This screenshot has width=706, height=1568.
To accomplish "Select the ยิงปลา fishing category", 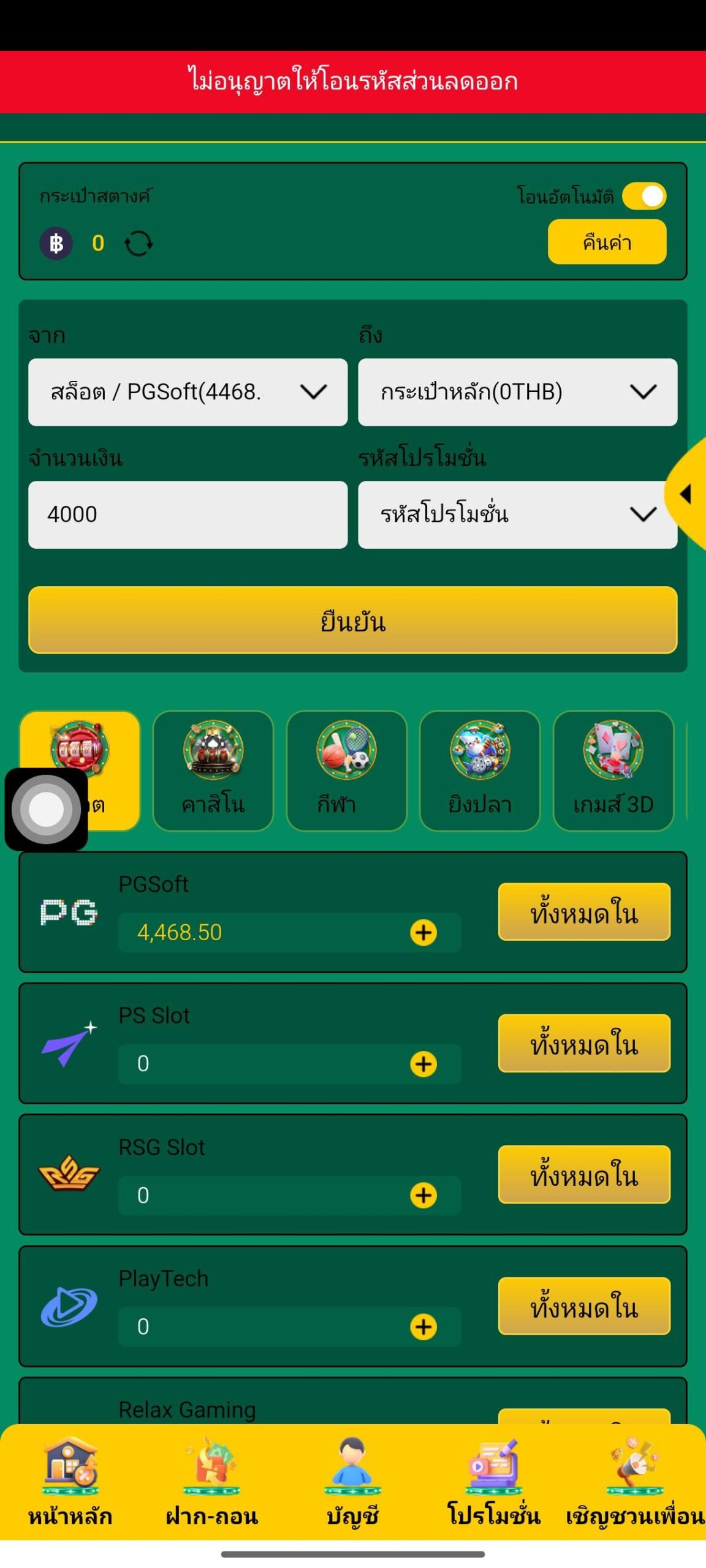I will point(479,771).
